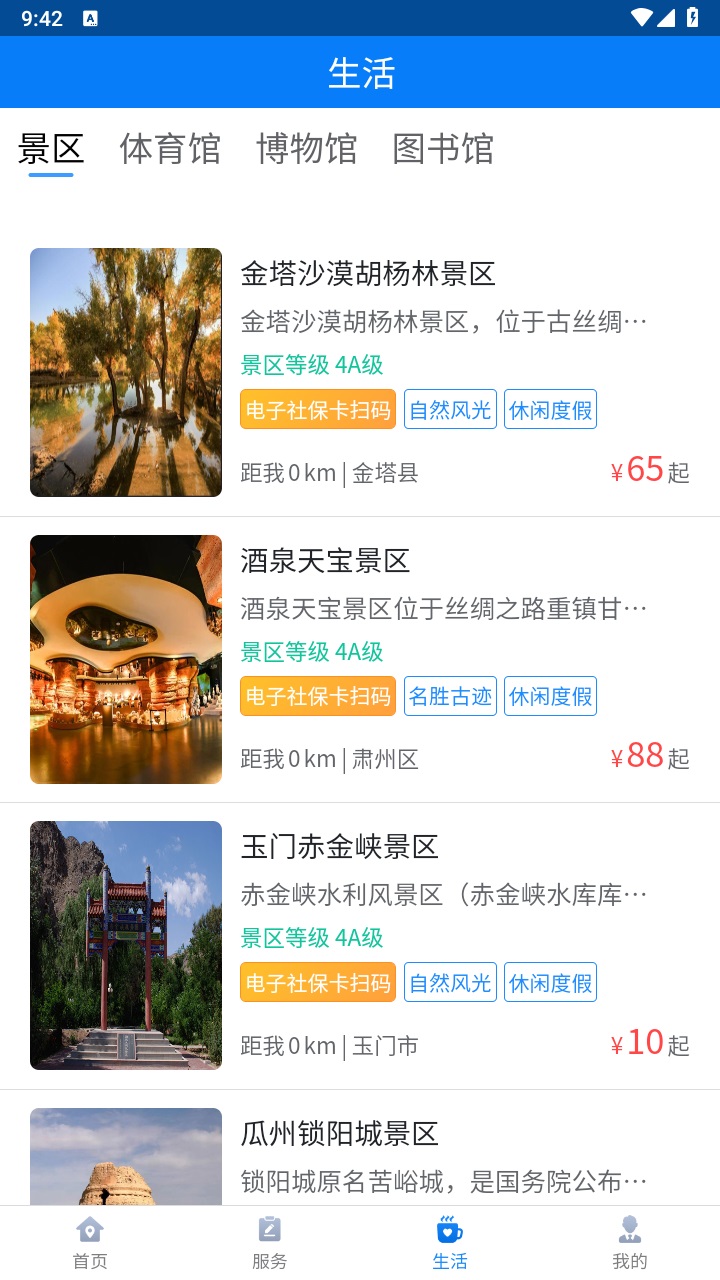Open the 首页 home icon
Screen dimensions: 720x1280
pyautogui.click(x=89, y=1240)
